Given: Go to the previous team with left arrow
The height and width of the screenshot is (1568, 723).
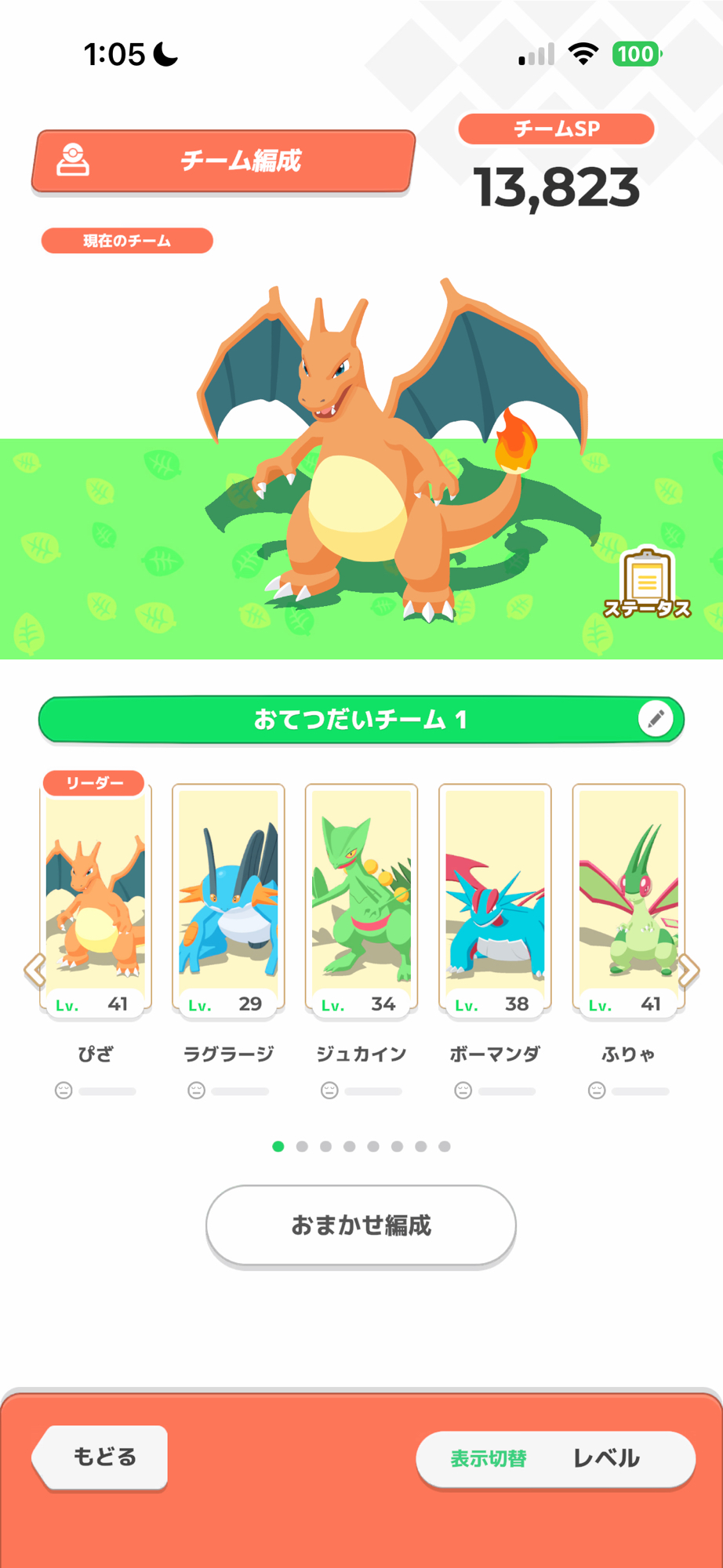Looking at the screenshot, I should 35,971.
